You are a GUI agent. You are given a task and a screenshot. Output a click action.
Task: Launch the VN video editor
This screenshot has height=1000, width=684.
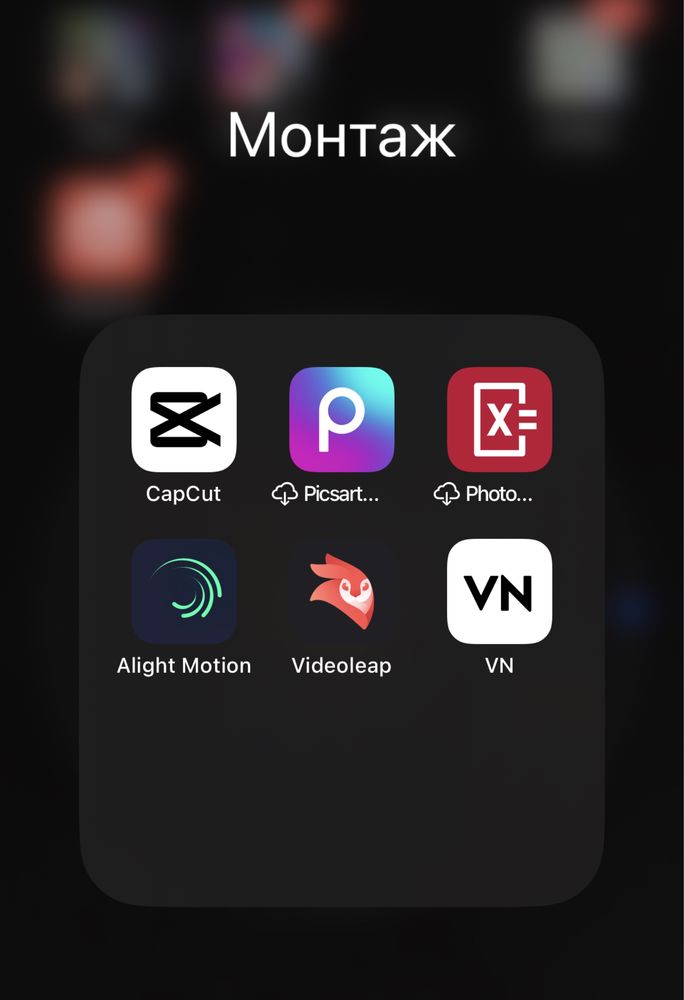[x=499, y=591]
